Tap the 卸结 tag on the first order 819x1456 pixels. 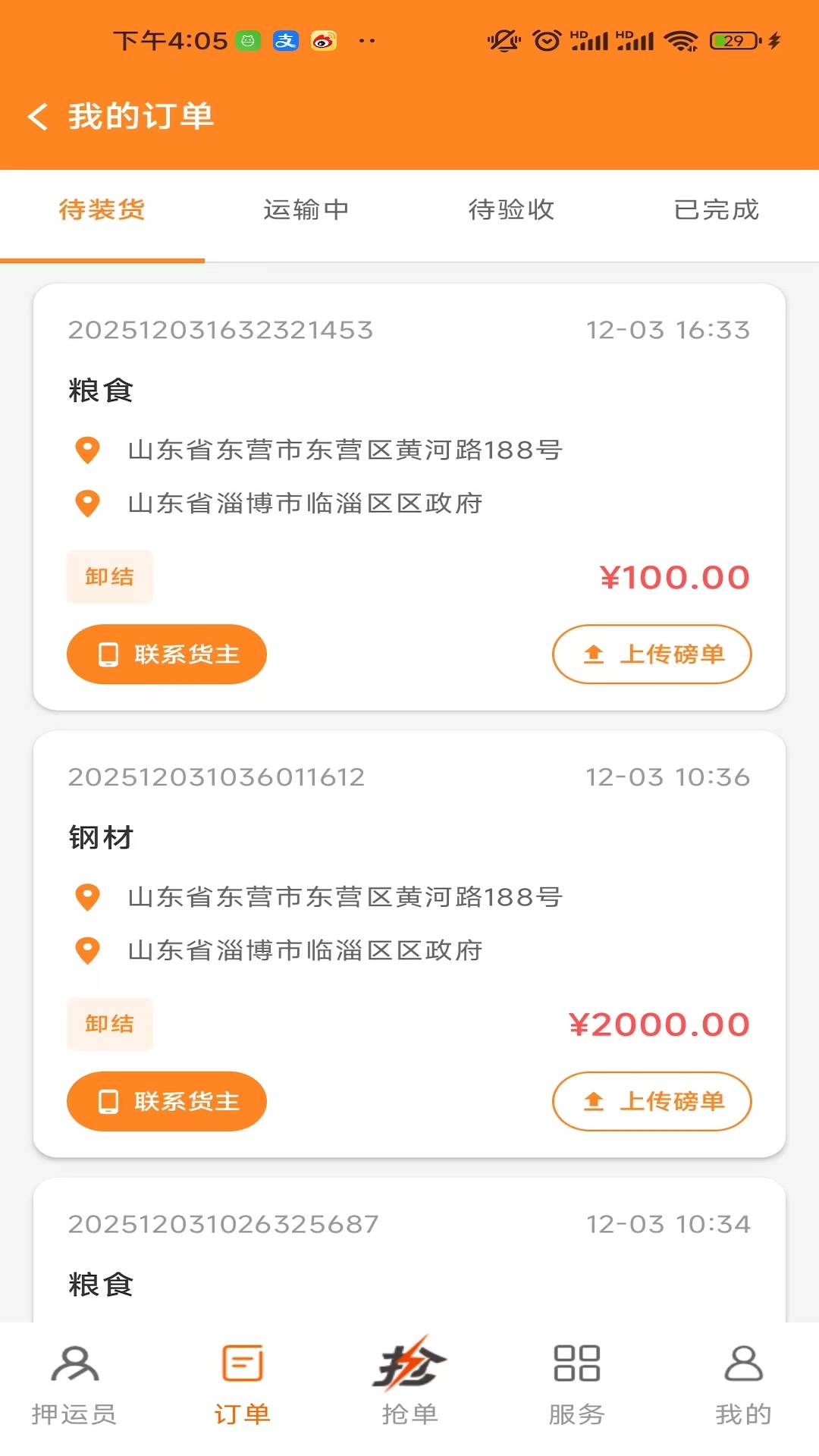click(110, 577)
